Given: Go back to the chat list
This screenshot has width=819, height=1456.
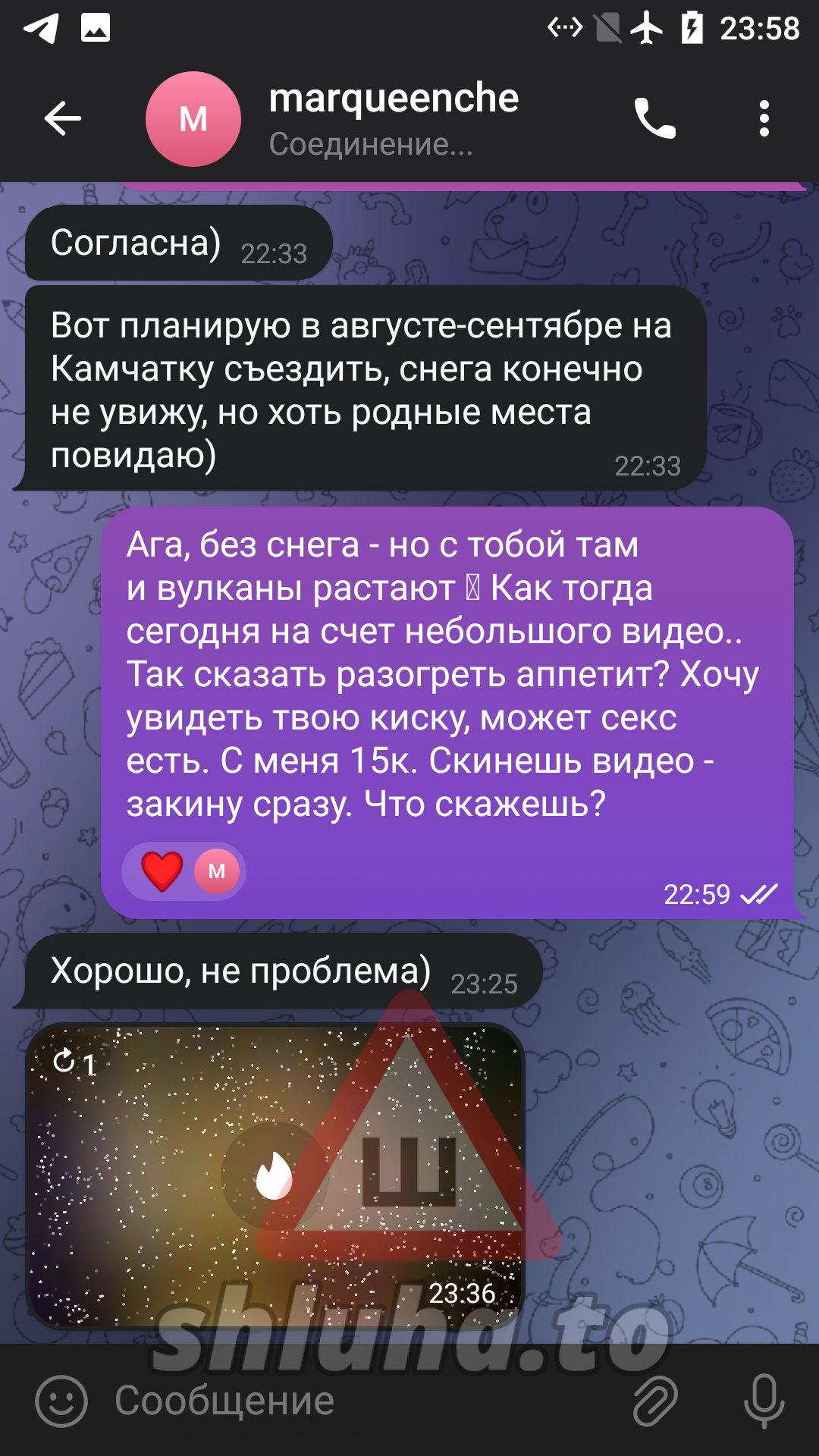Looking at the screenshot, I should [x=62, y=118].
